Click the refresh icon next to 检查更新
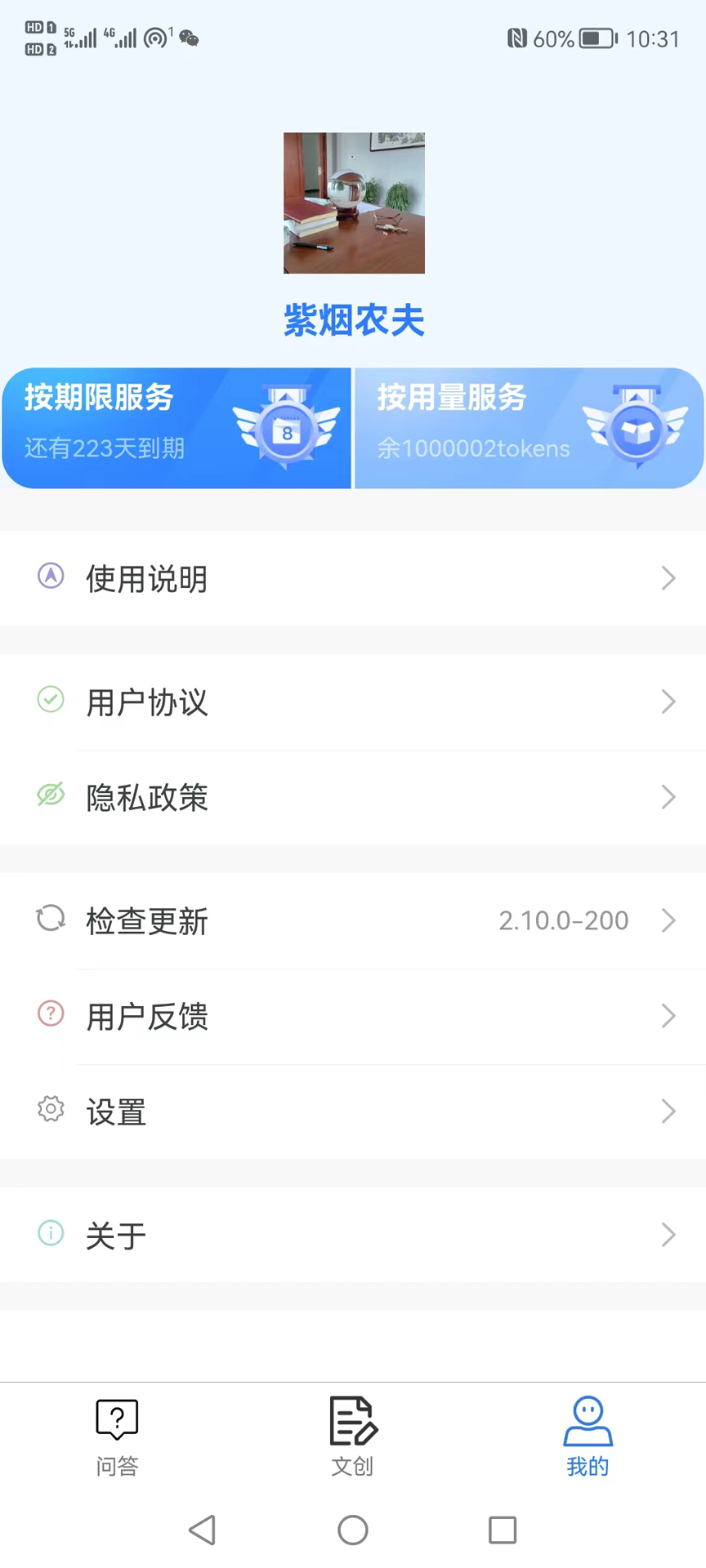Image resolution: width=706 pixels, height=1568 pixels. point(50,918)
